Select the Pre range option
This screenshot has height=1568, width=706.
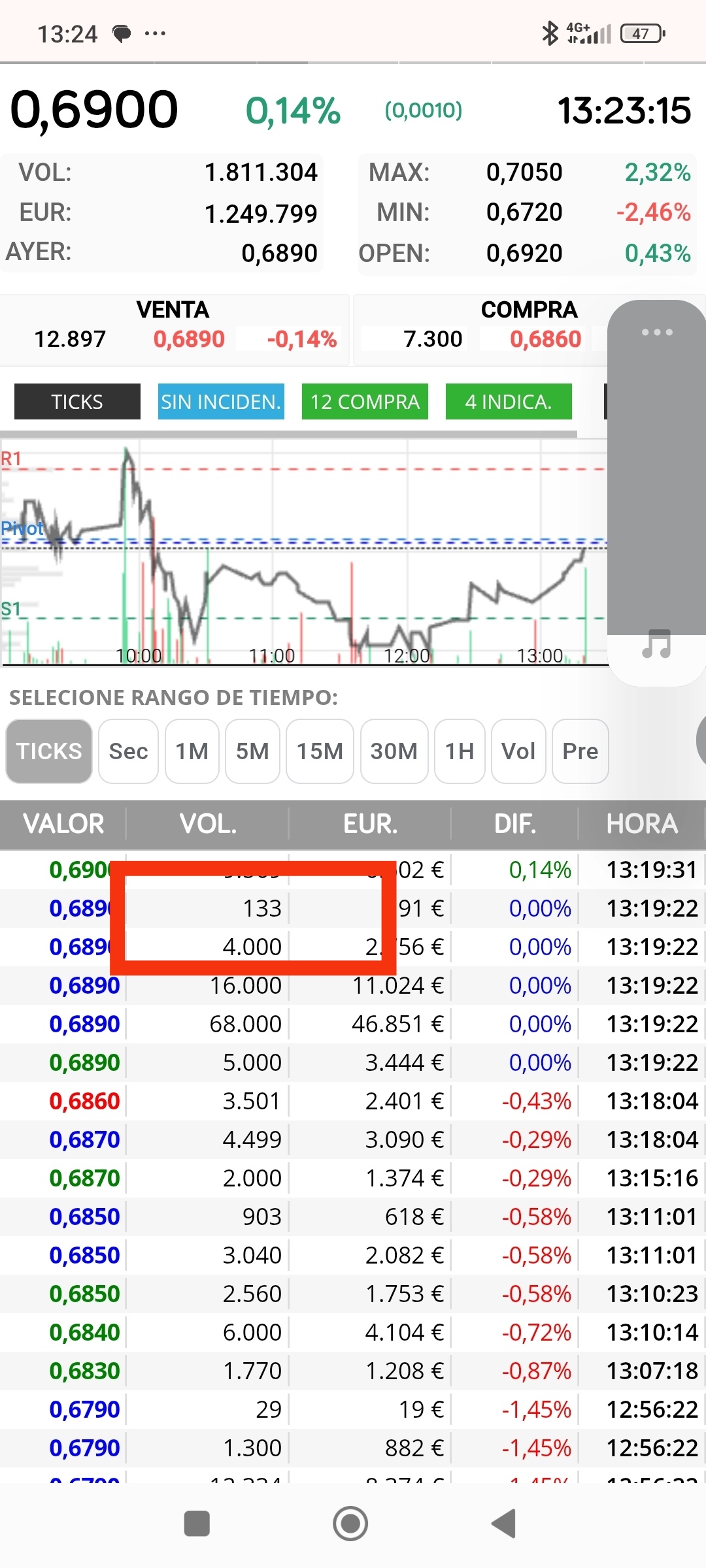point(580,751)
